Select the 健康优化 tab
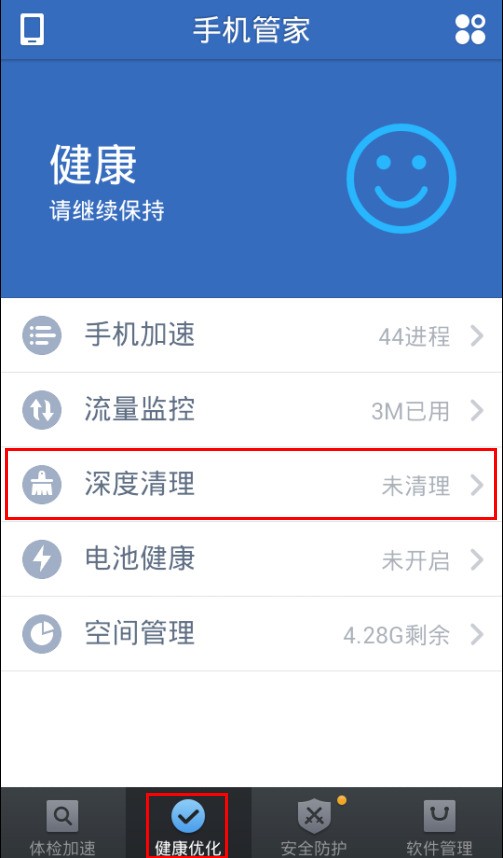 188,823
